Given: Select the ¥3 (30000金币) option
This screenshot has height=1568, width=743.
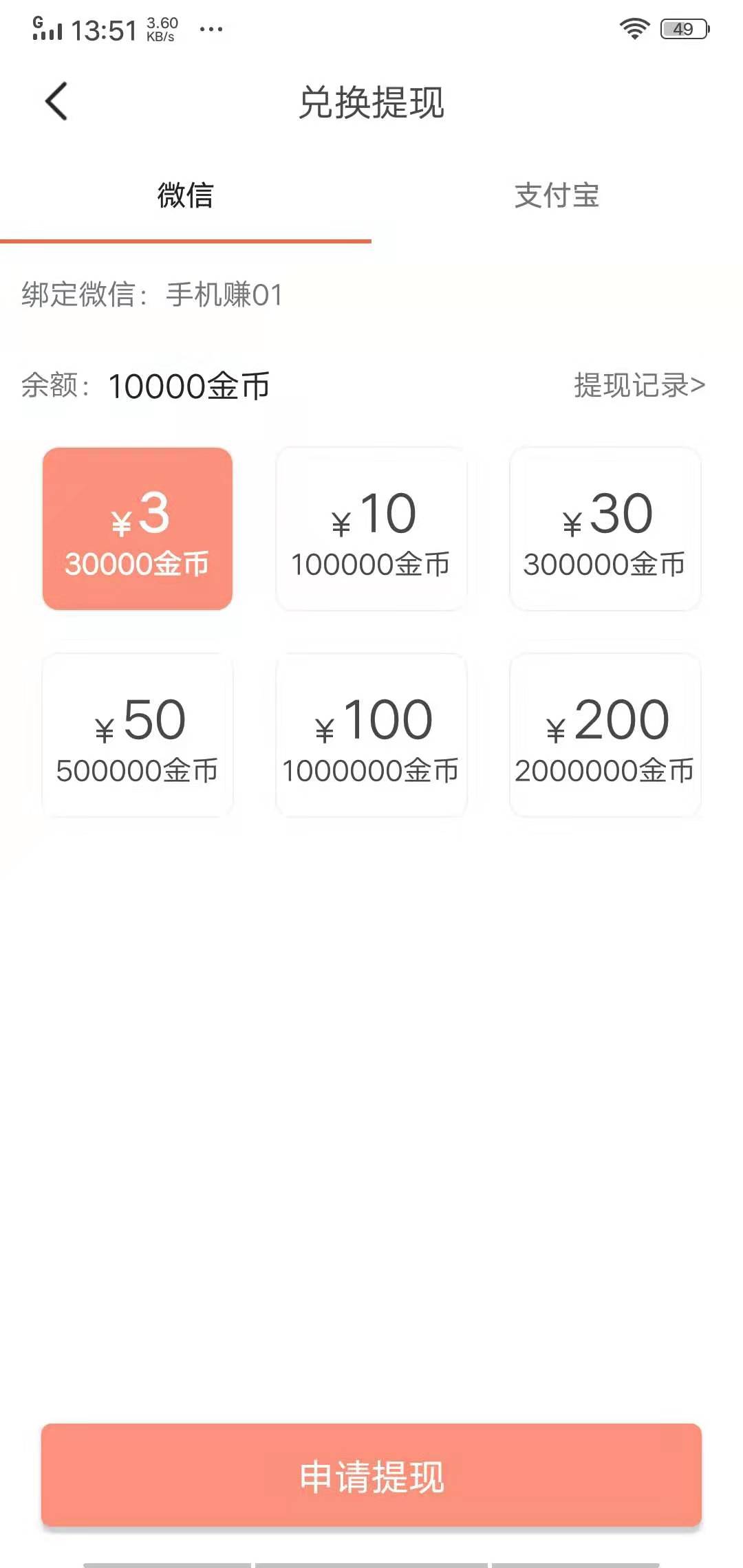Looking at the screenshot, I should tap(138, 529).
